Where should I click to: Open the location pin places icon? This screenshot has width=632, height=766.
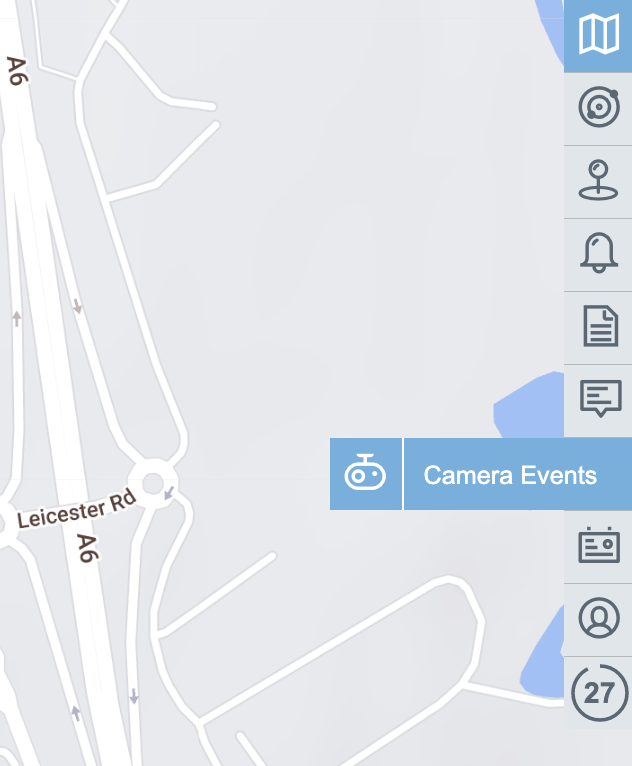(598, 181)
